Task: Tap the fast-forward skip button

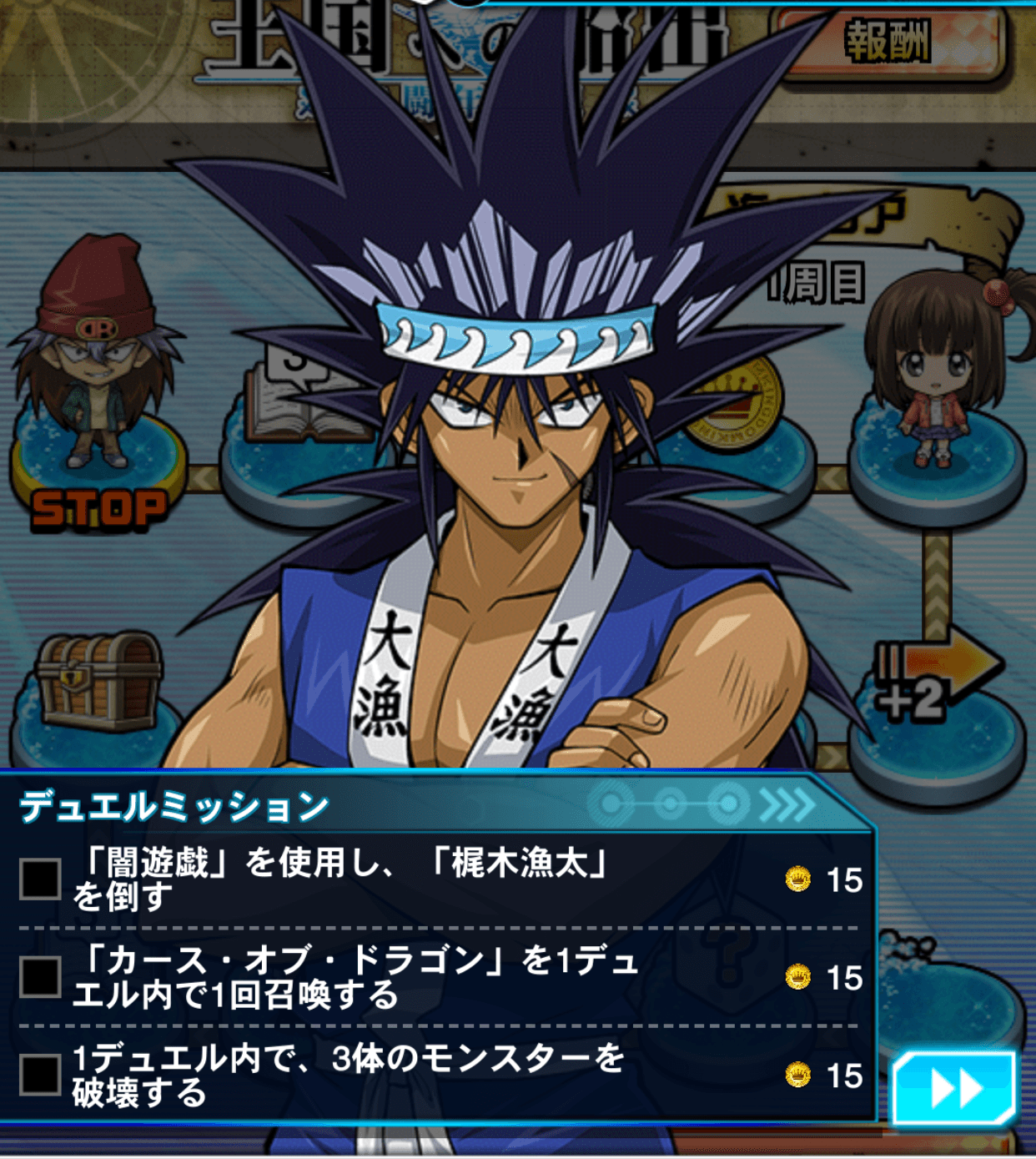Action: point(955,1088)
